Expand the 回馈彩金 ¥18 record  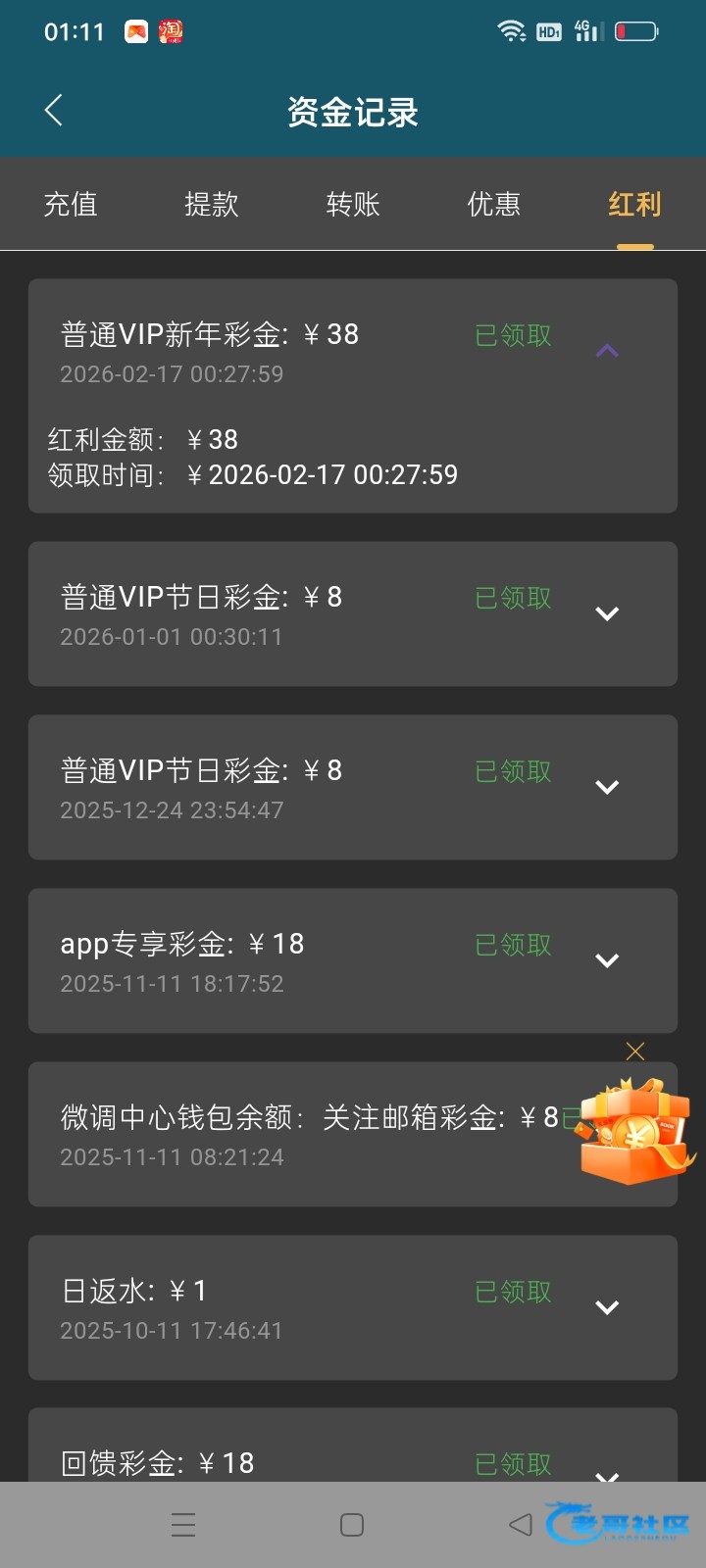(607, 1470)
